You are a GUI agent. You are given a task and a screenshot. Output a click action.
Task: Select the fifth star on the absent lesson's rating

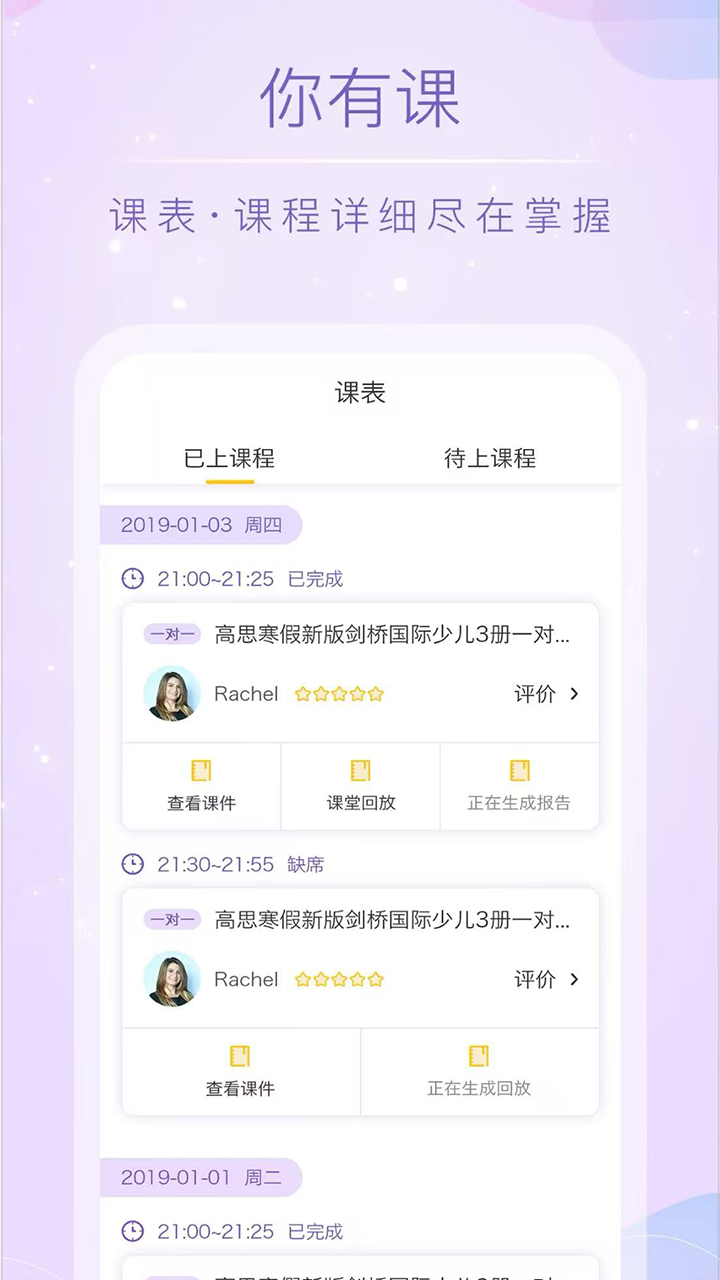click(x=377, y=980)
